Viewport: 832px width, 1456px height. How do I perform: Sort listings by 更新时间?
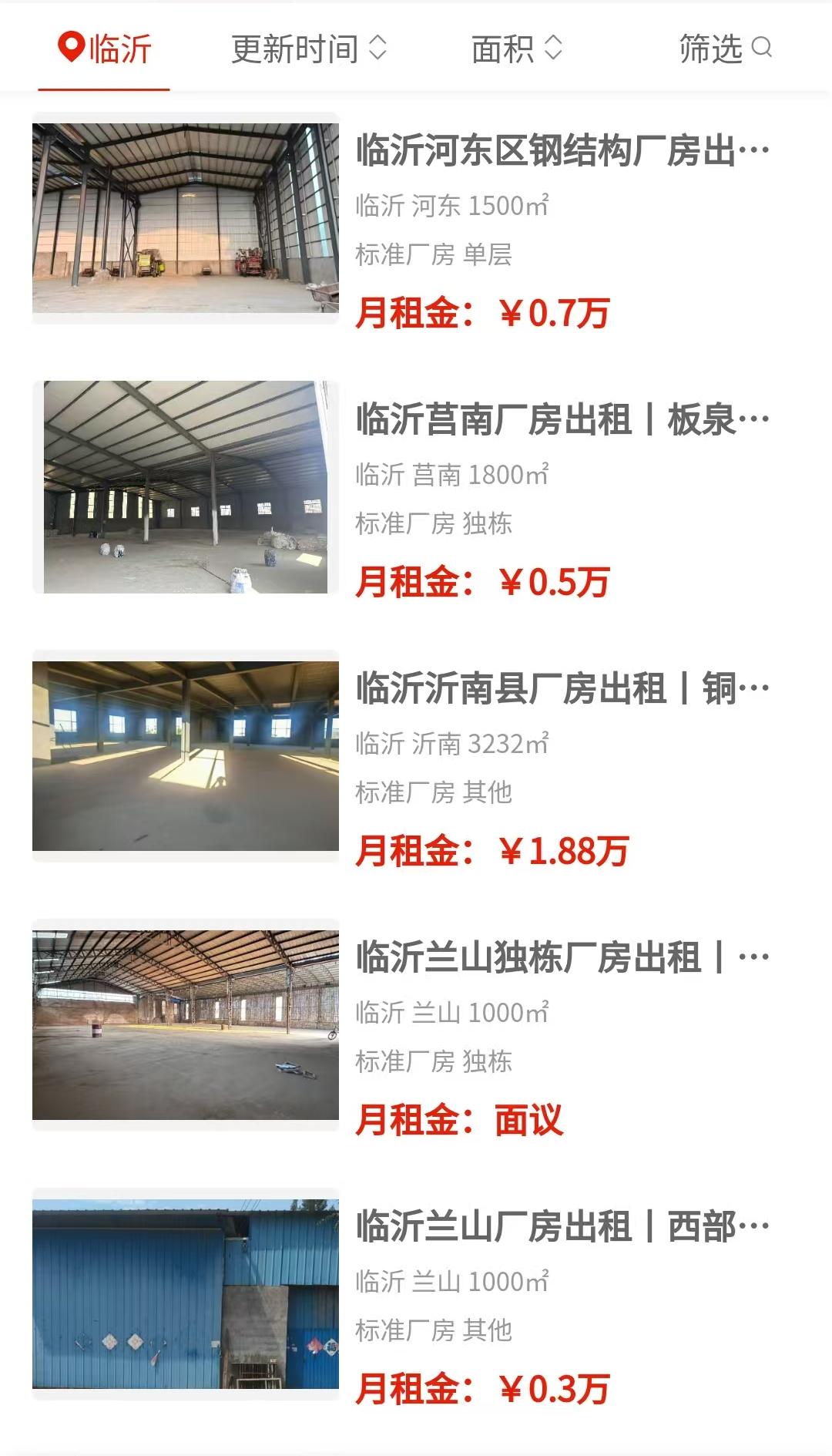point(308,49)
